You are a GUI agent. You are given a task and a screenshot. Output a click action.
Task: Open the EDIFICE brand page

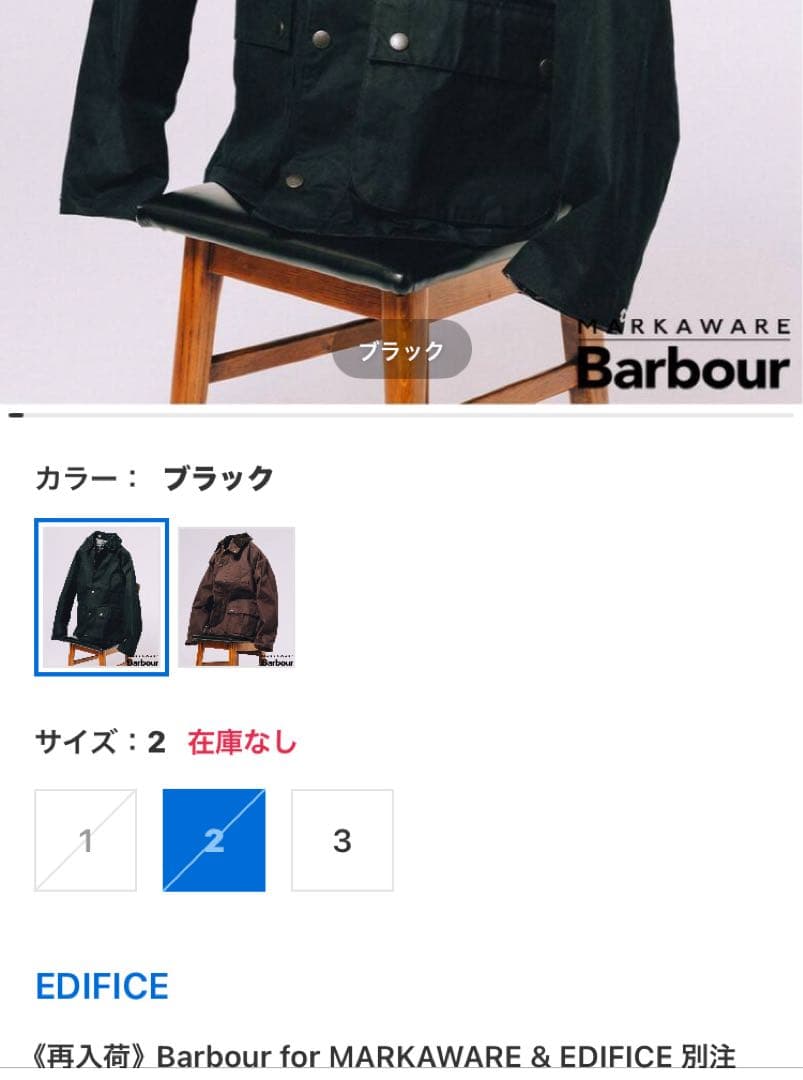pos(101,986)
